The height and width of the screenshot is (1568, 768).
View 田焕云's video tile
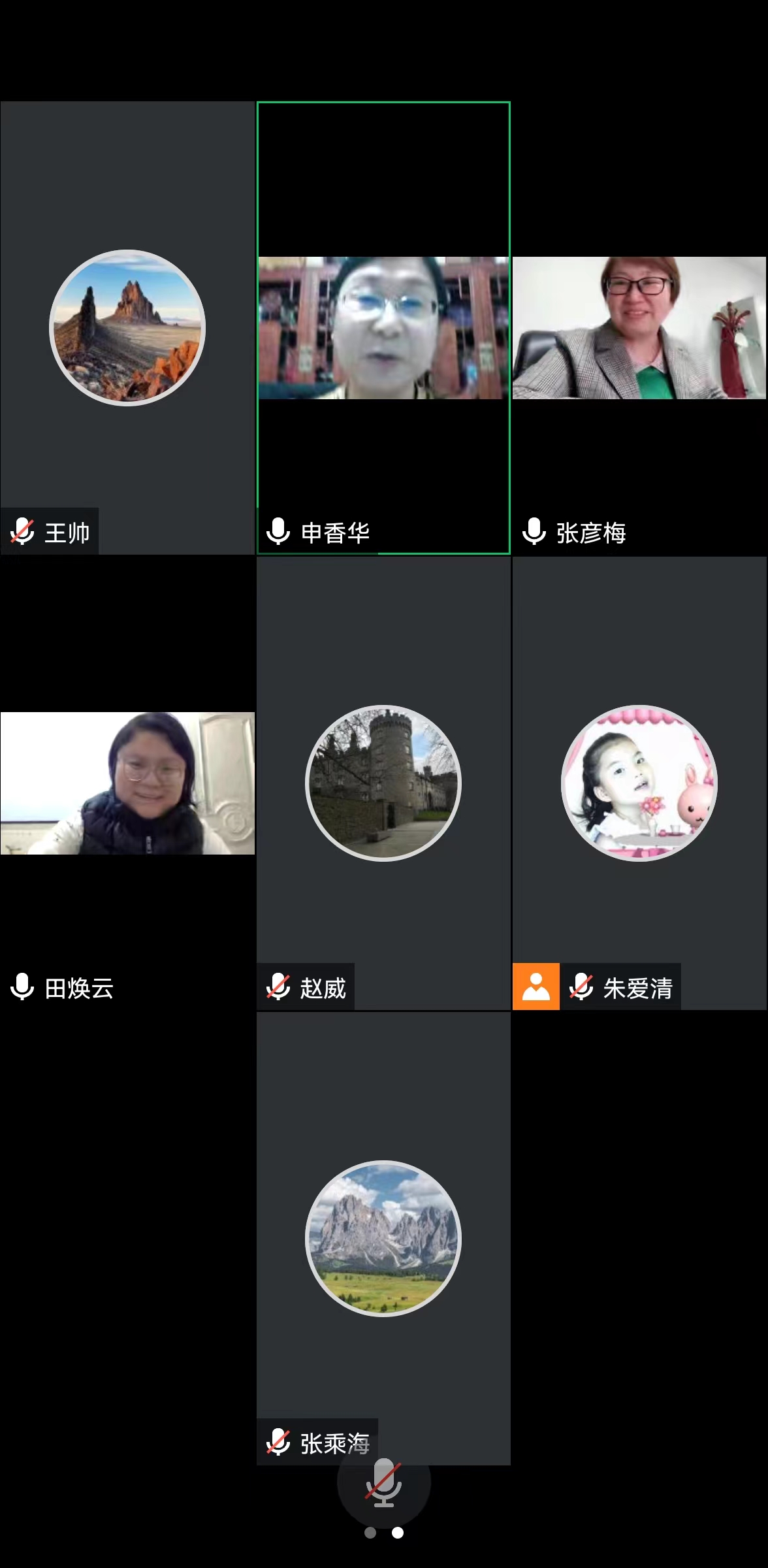click(127, 783)
